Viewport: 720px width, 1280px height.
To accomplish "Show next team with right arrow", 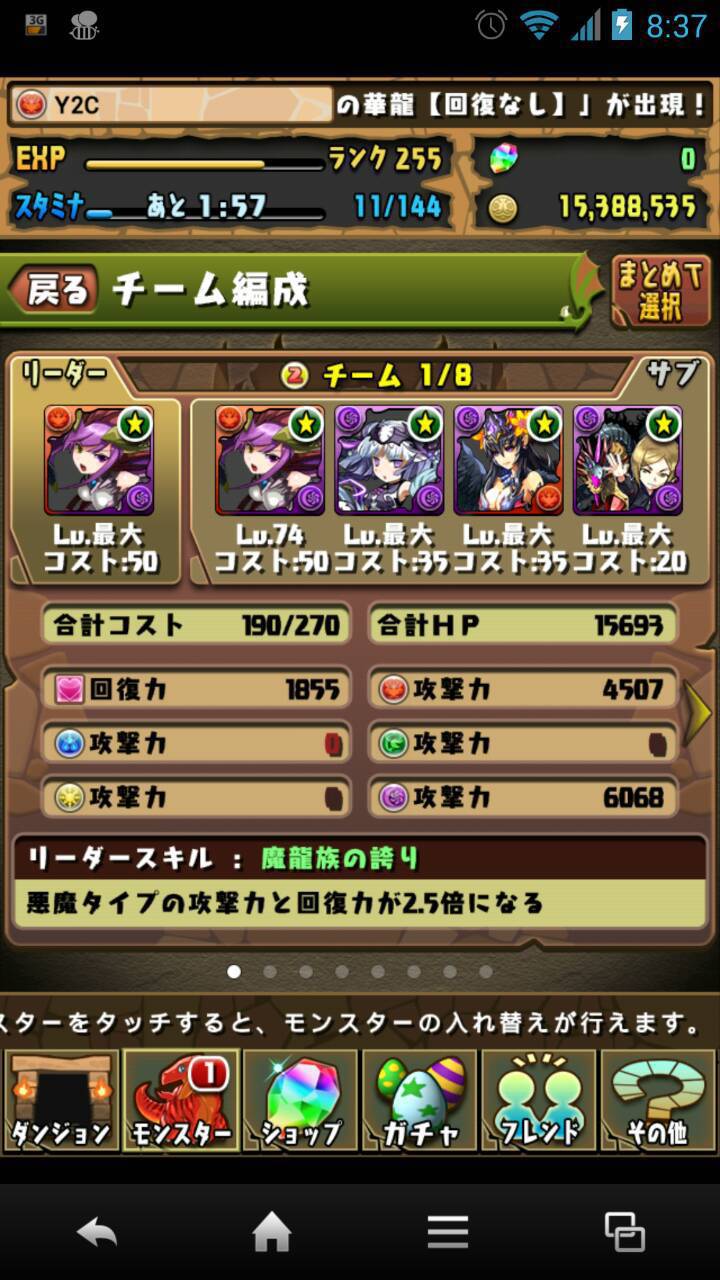I will pyautogui.click(x=698, y=713).
